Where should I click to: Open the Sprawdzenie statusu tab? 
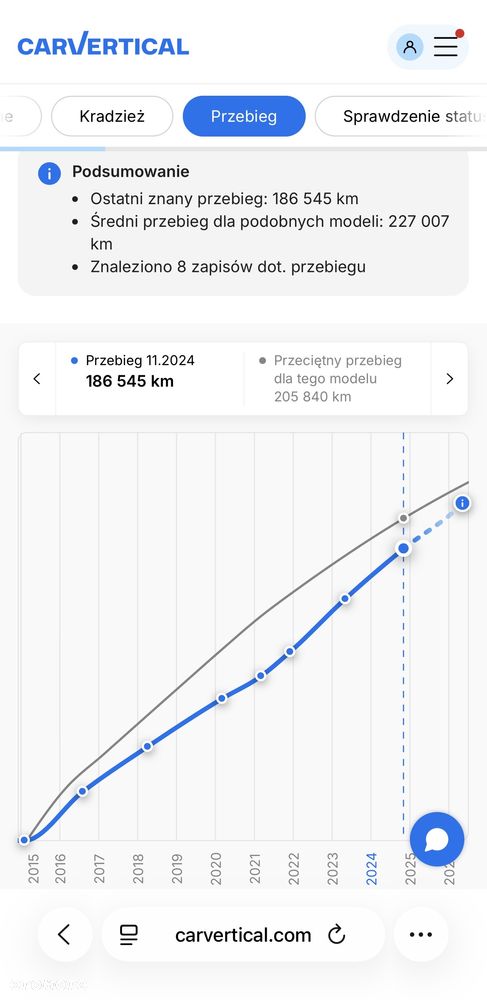click(x=401, y=116)
